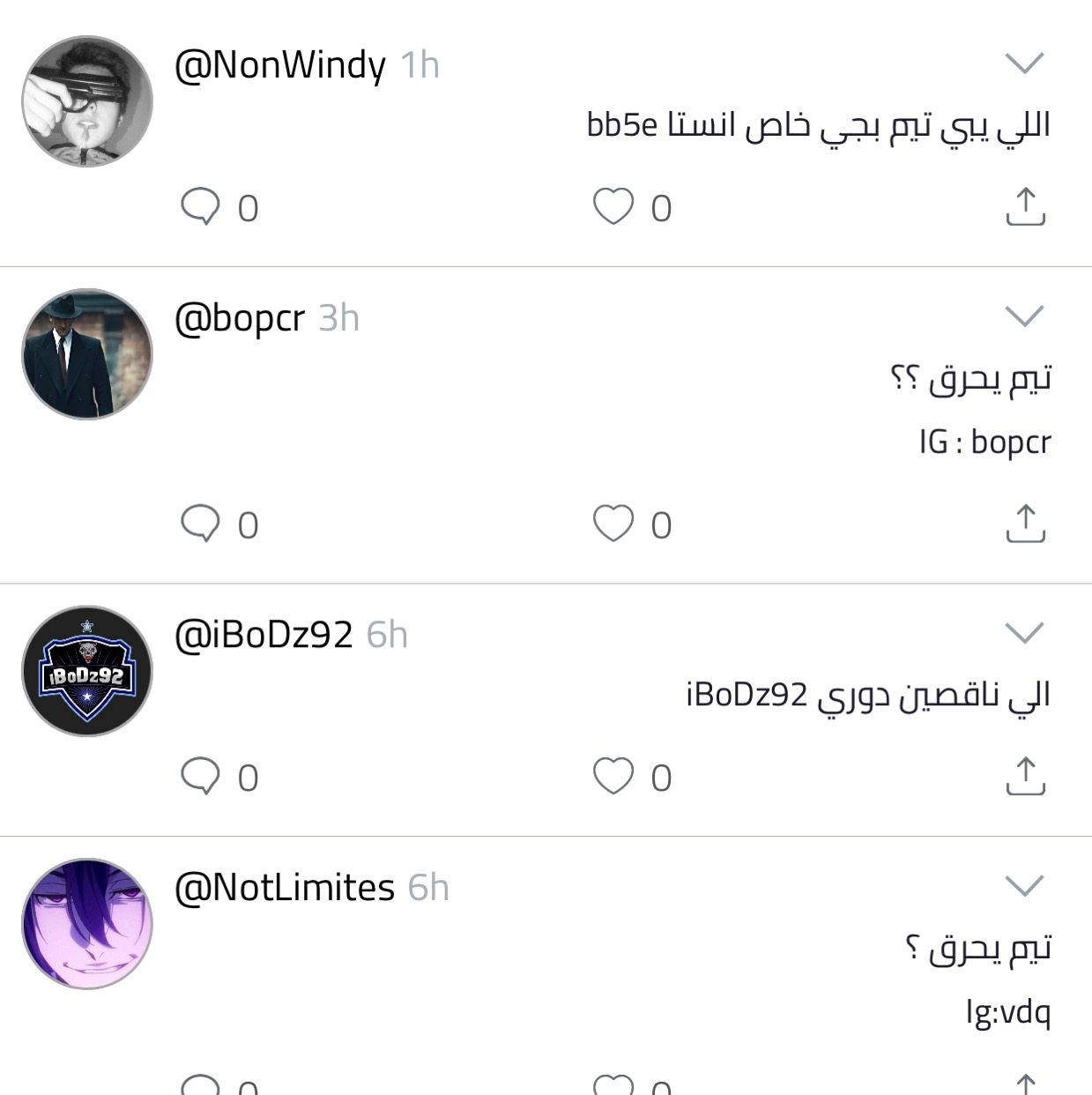The width and height of the screenshot is (1092, 1095).
Task: Open the @bopcr username link
Action: (240, 318)
